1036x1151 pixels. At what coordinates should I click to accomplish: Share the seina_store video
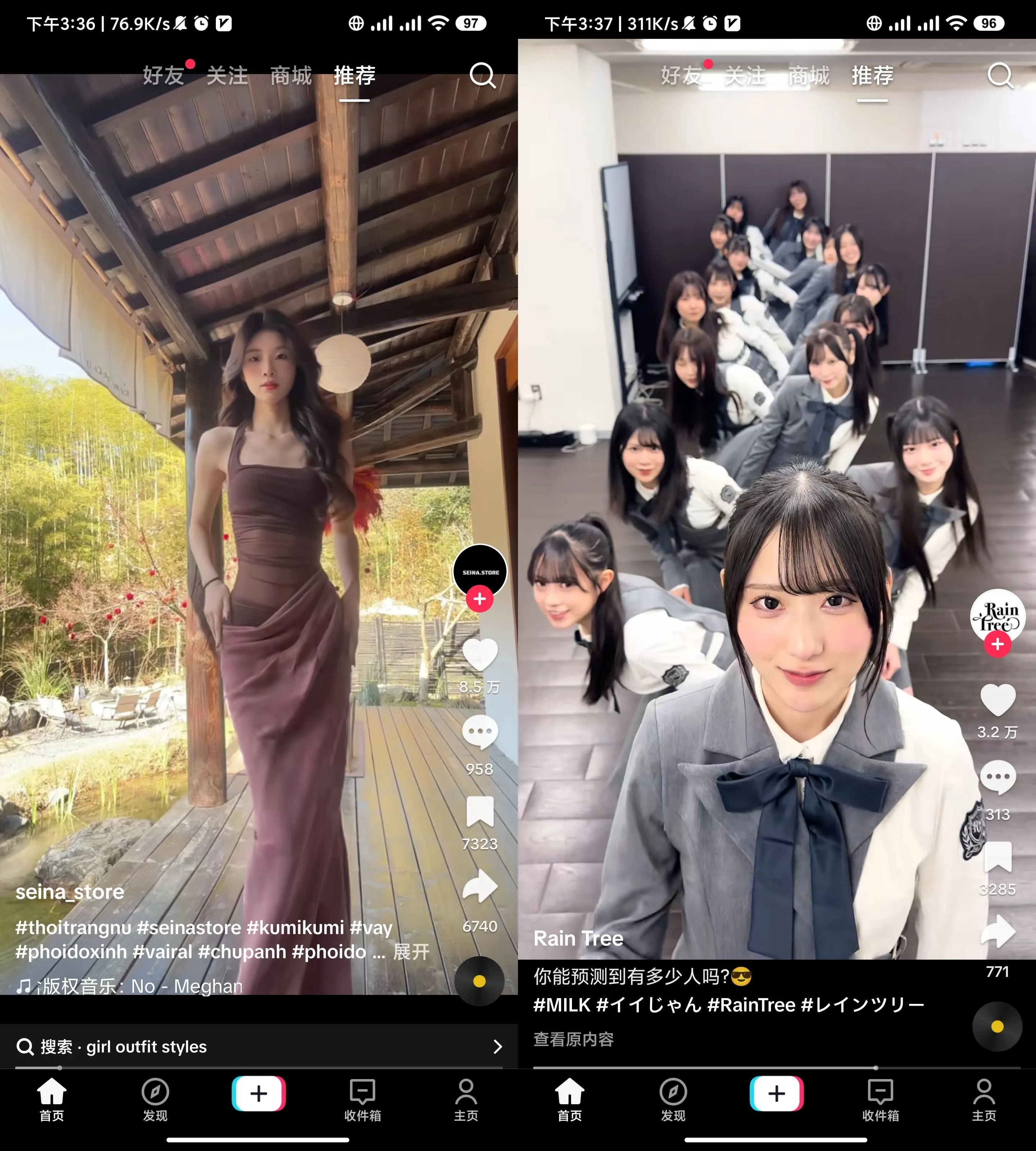tap(480, 887)
